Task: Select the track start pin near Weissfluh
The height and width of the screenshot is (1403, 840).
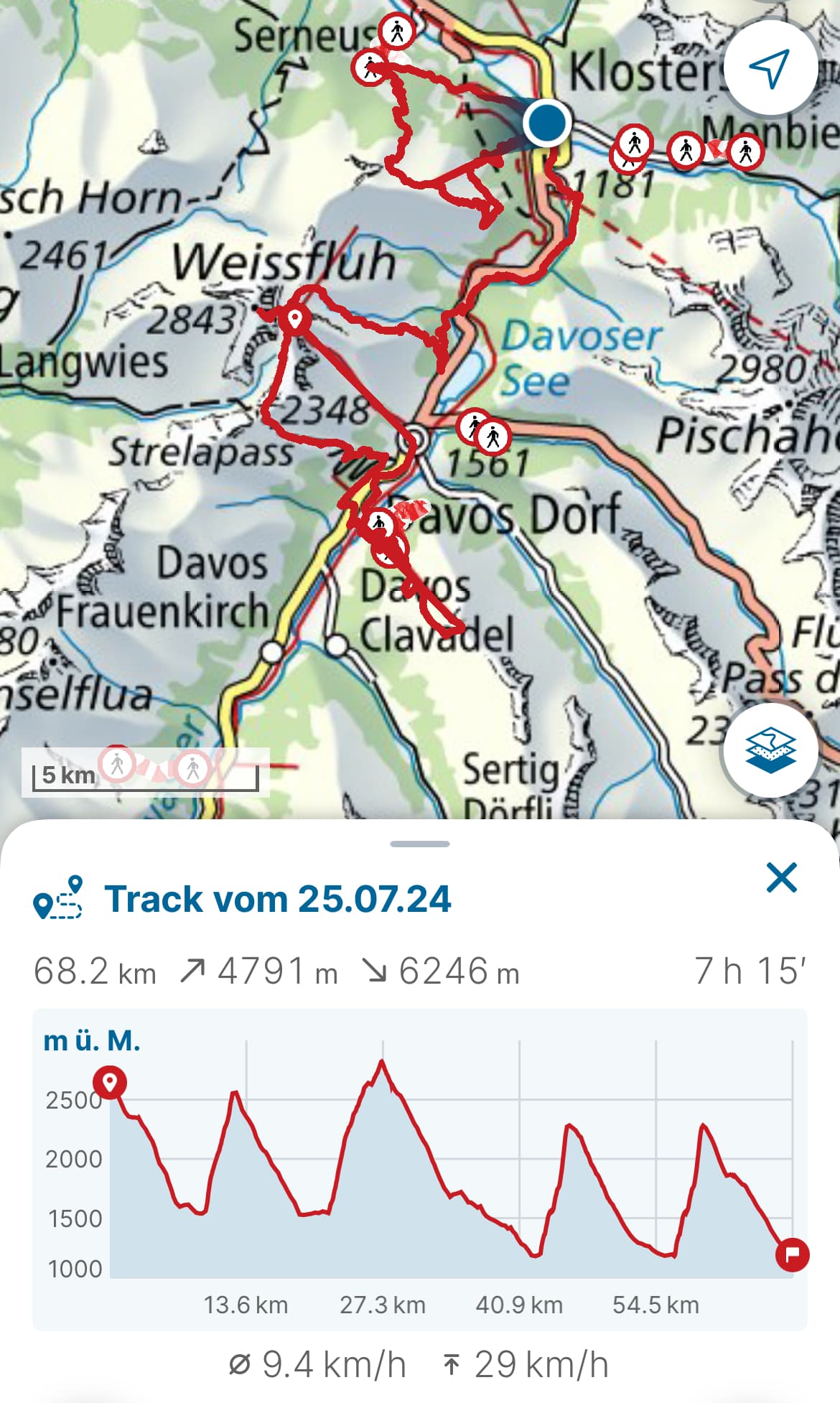Action: click(x=294, y=320)
